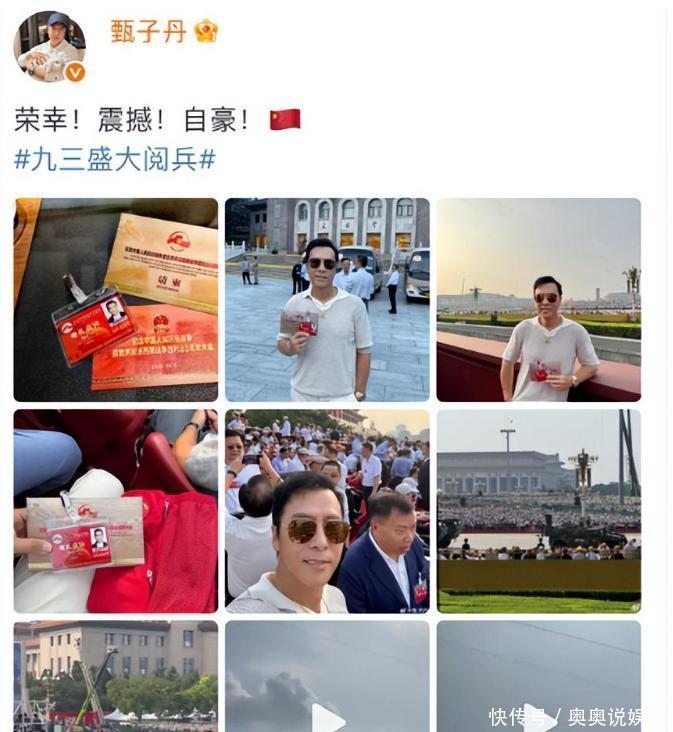Open photo of man standing in plaza
Viewport: 673px width, 732px height.
tap(327, 299)
